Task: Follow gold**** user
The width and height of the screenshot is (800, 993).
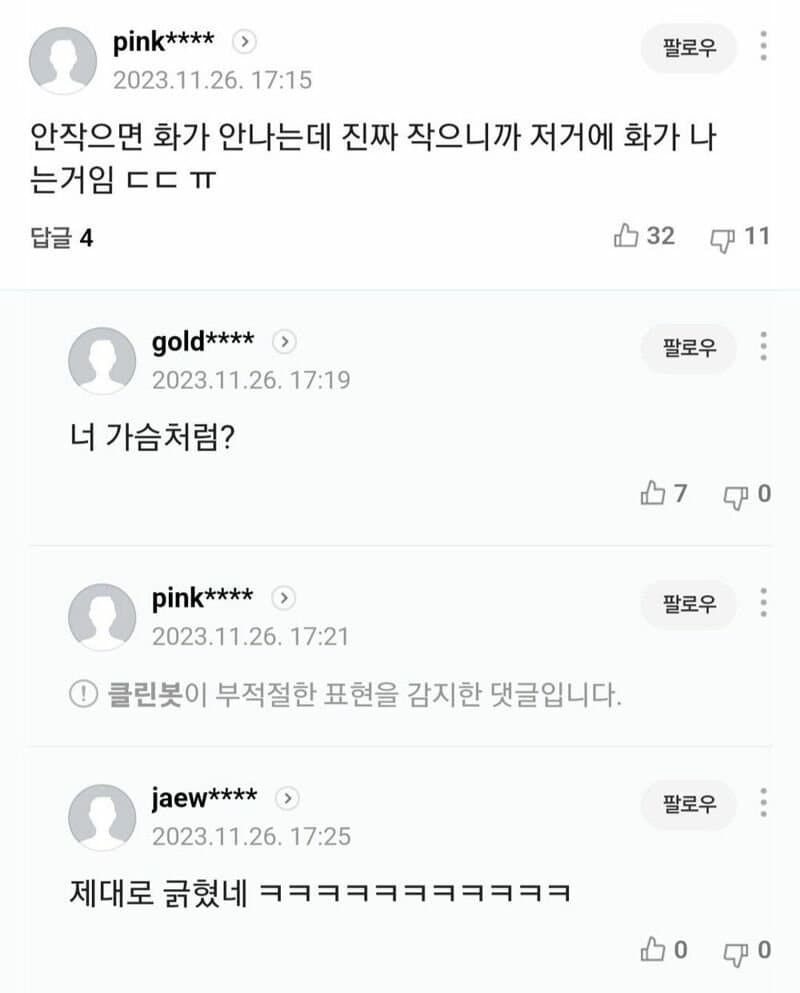Action: click(689, 348)
